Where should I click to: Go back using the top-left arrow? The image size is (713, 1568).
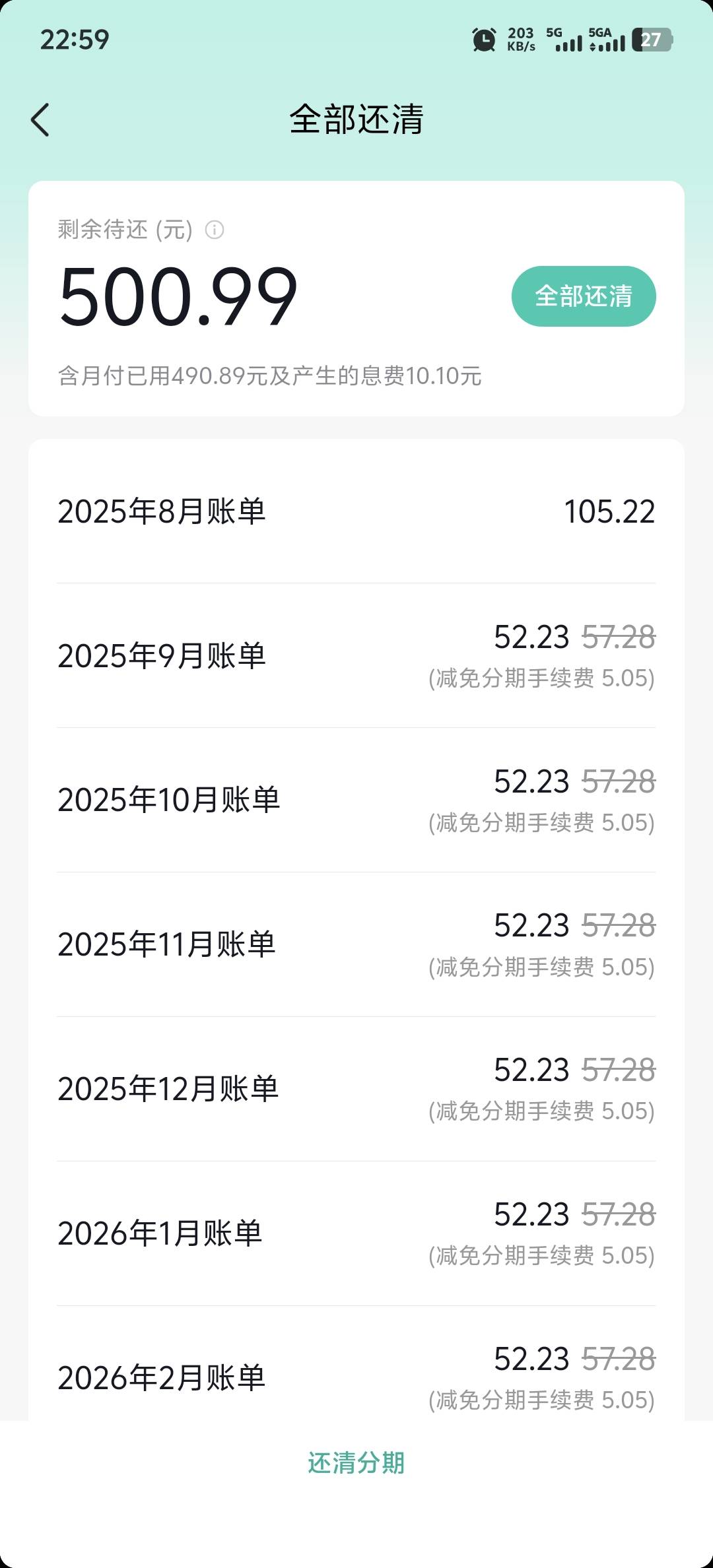click(40, 120)
